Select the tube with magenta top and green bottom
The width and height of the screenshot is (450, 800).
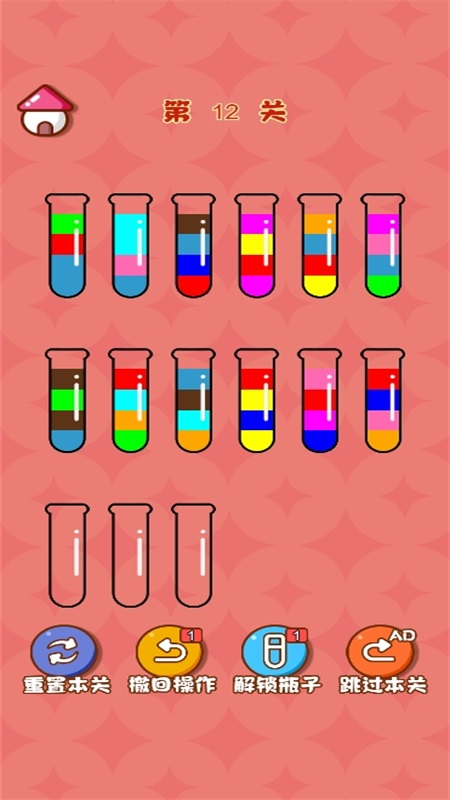(x=383, y=245)
